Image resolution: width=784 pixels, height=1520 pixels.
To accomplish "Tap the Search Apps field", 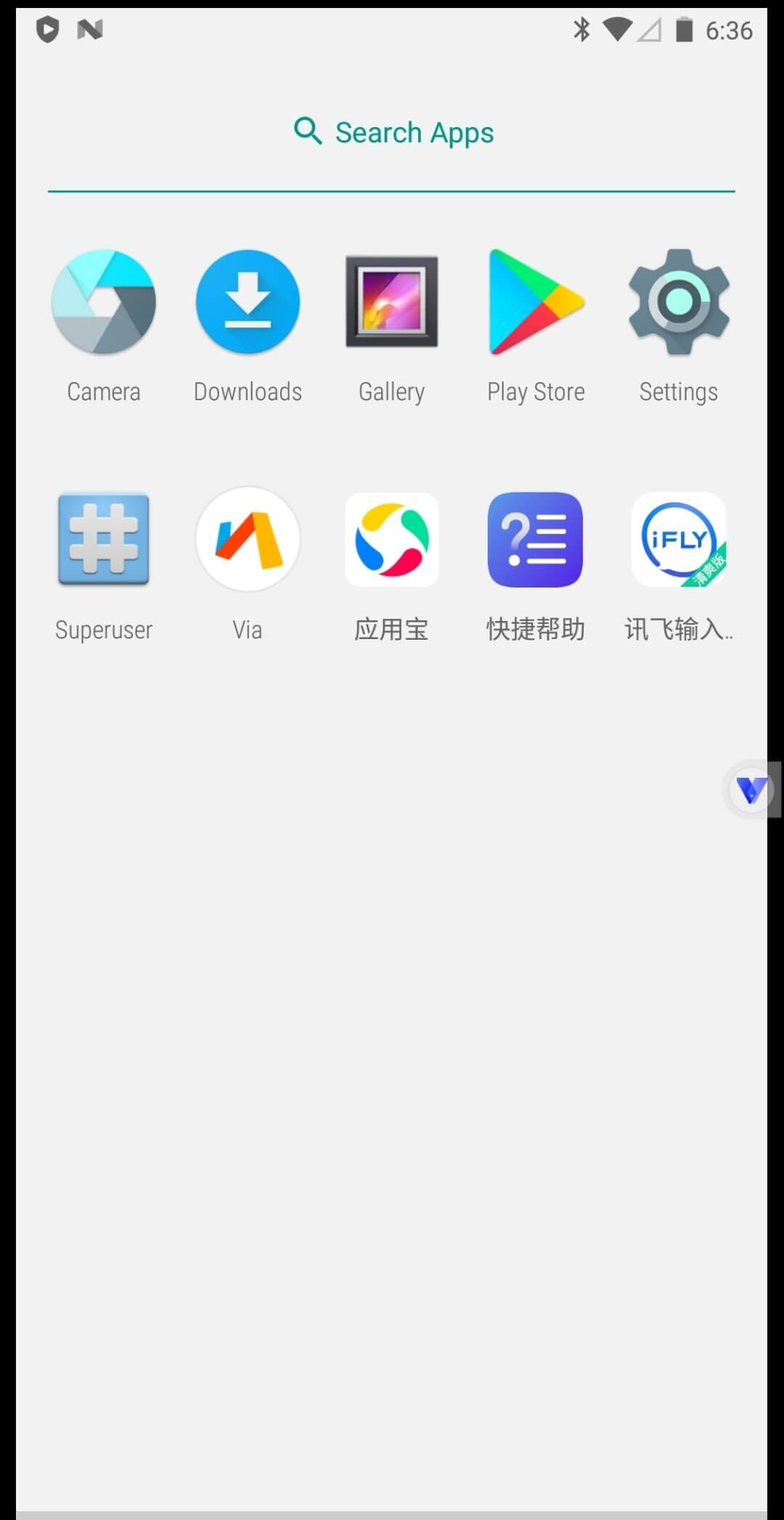I will pos(393,133).
